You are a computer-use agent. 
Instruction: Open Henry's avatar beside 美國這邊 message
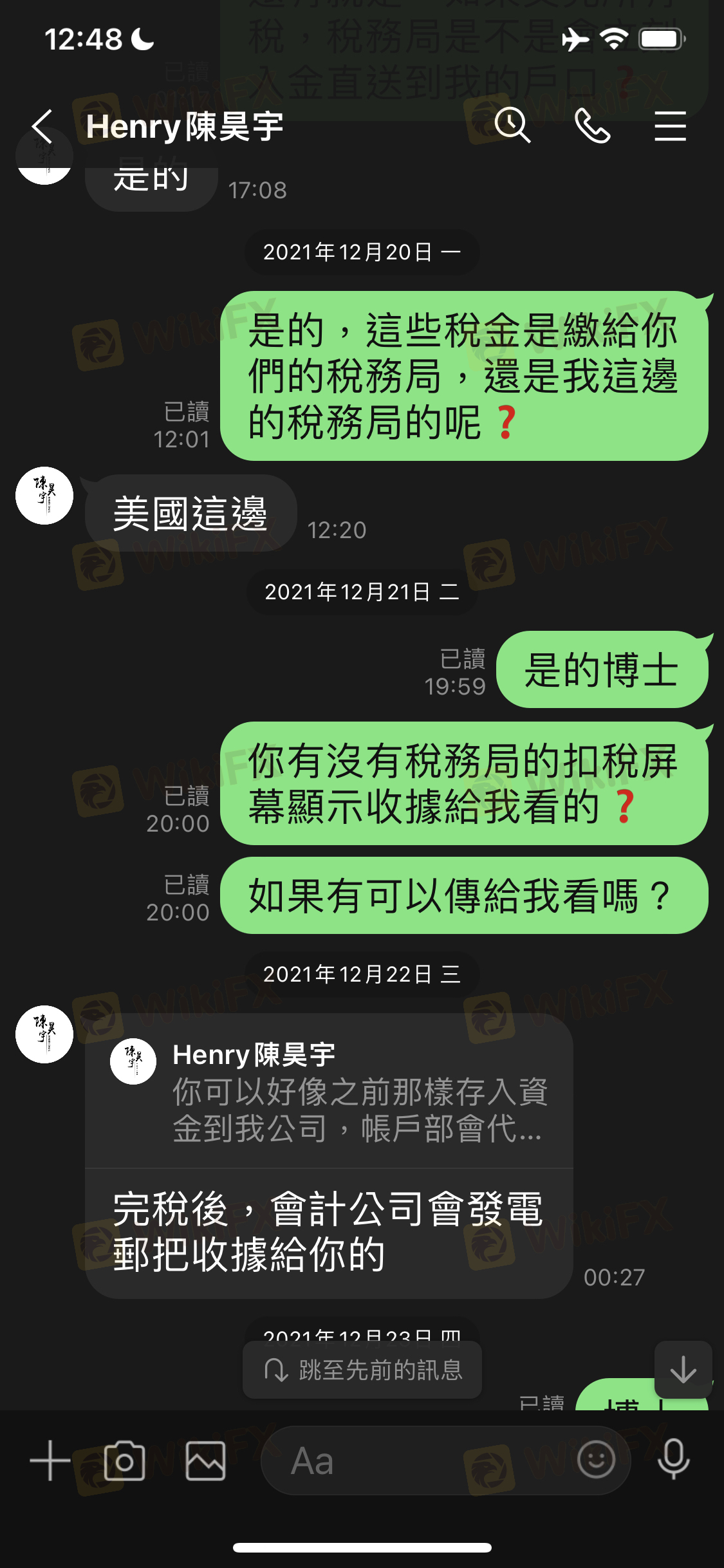coord(44,496)
